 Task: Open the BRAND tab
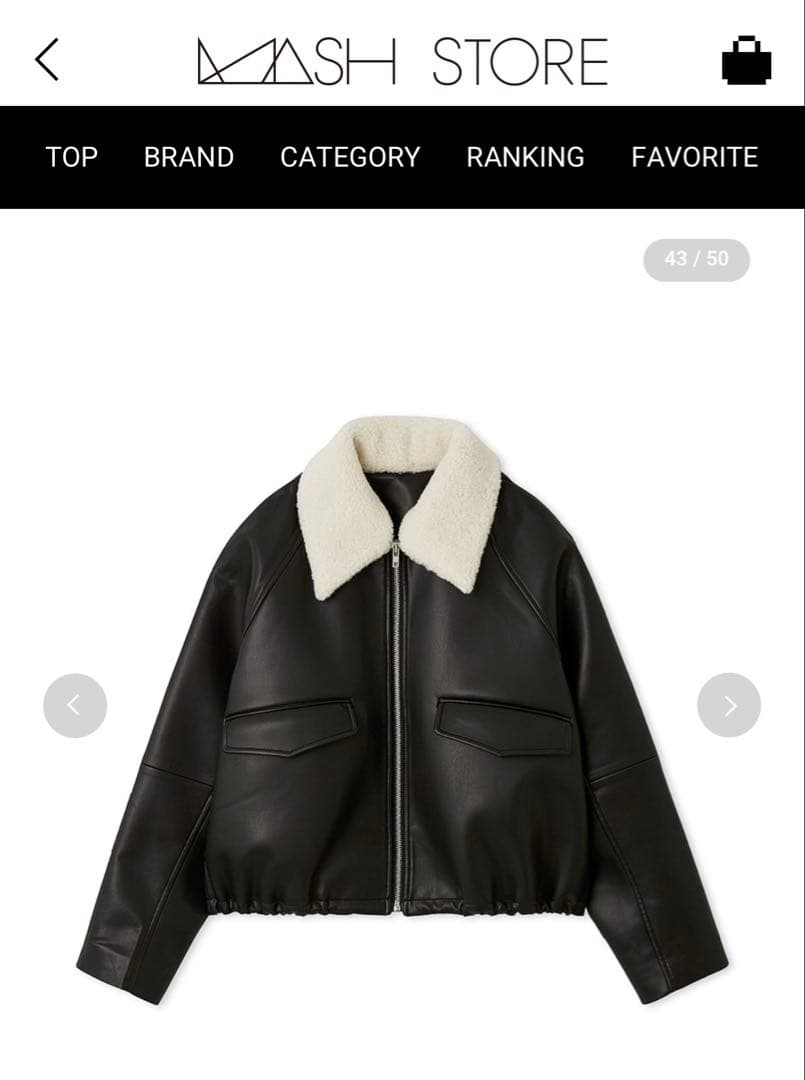click(189, 157)
